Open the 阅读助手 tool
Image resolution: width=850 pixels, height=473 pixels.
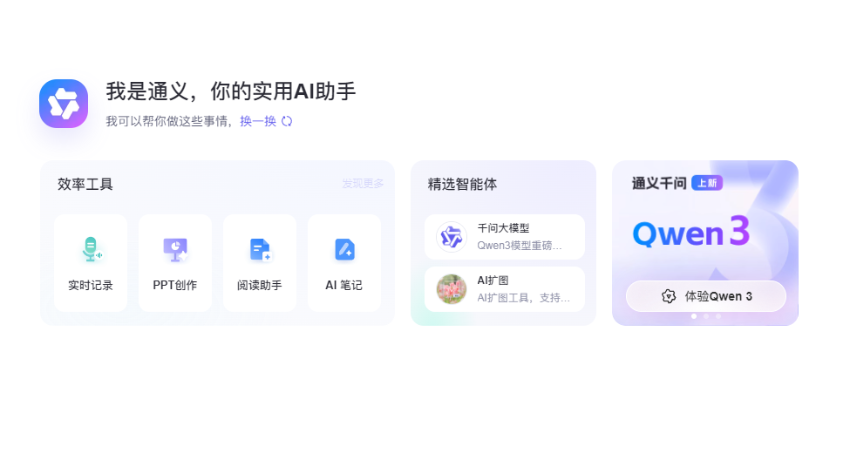coord(260,263)
